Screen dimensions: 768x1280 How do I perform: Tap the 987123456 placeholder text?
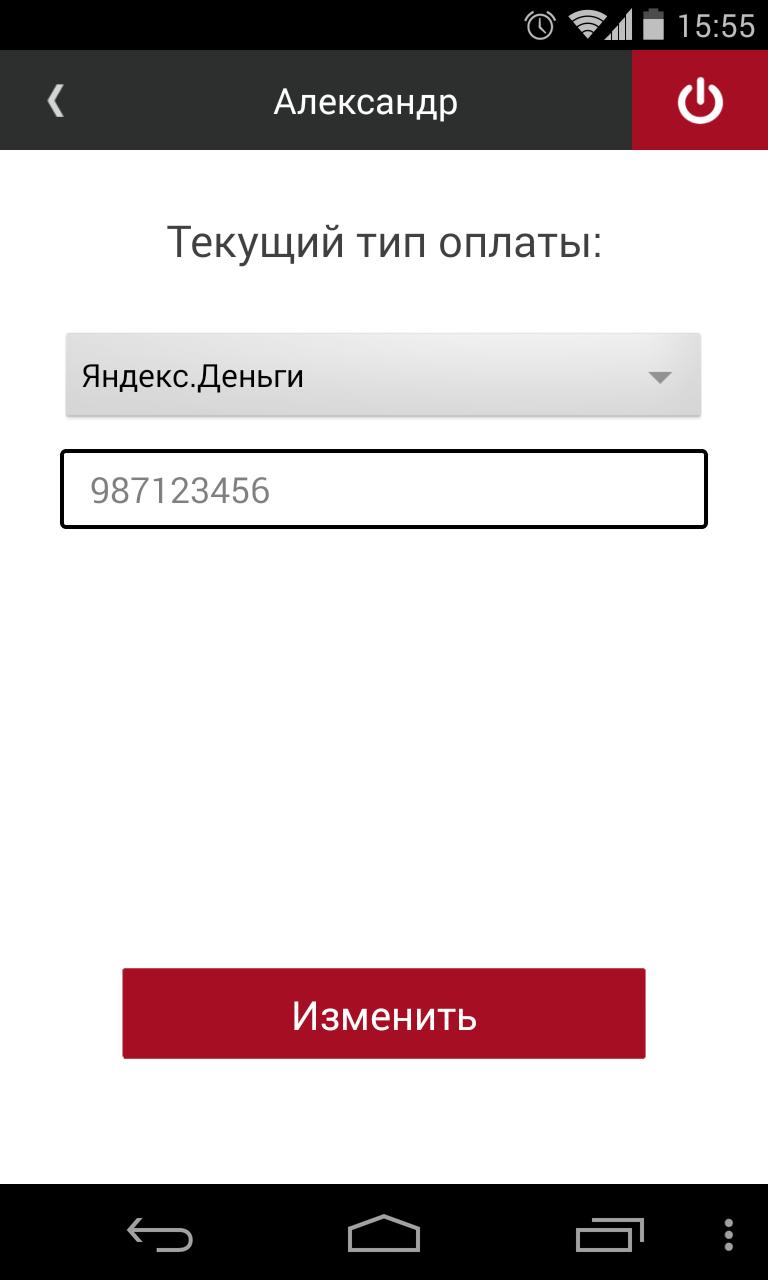[180, 490]
